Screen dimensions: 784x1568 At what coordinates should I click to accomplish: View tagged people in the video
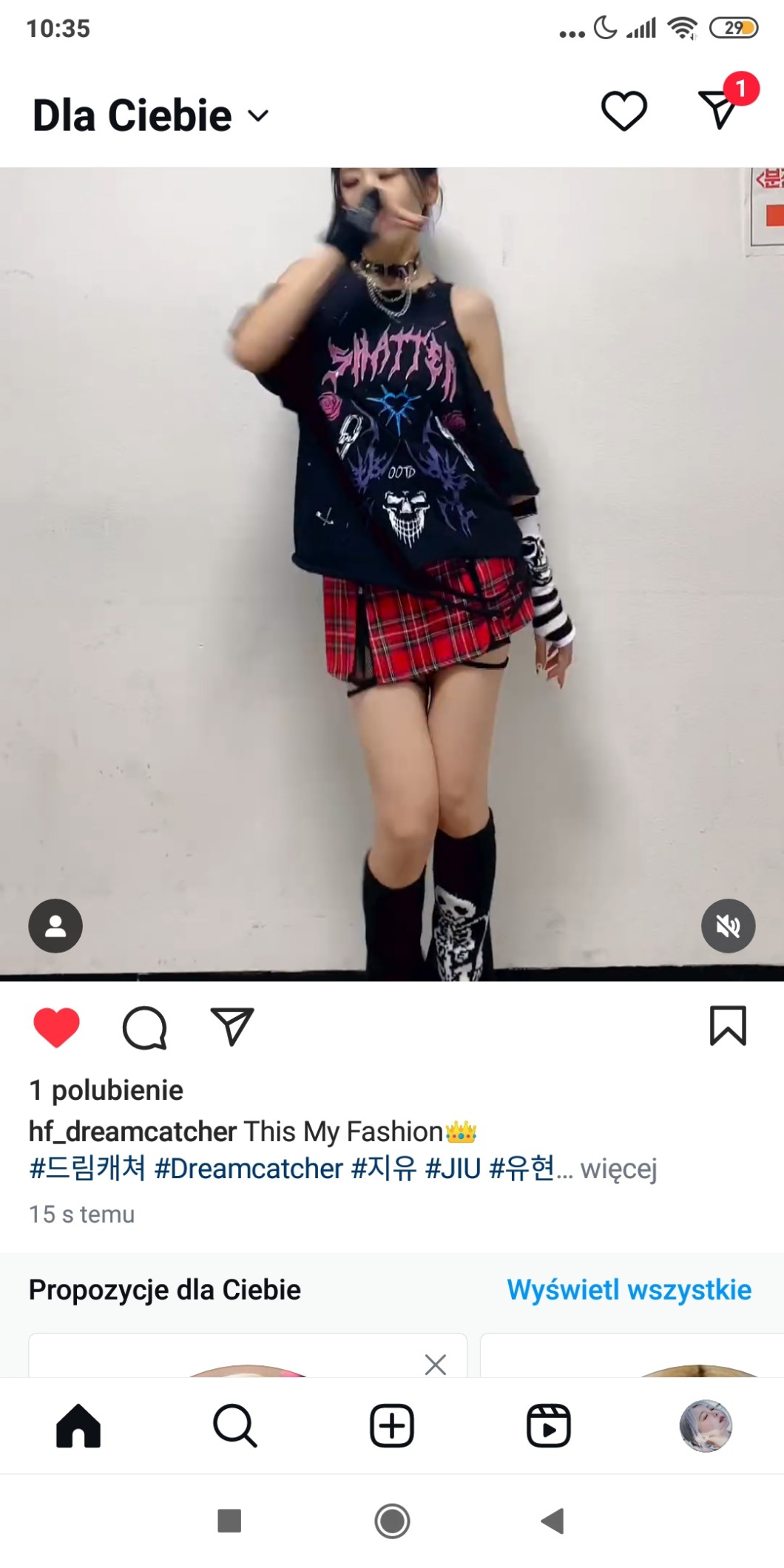coord(55,926)
